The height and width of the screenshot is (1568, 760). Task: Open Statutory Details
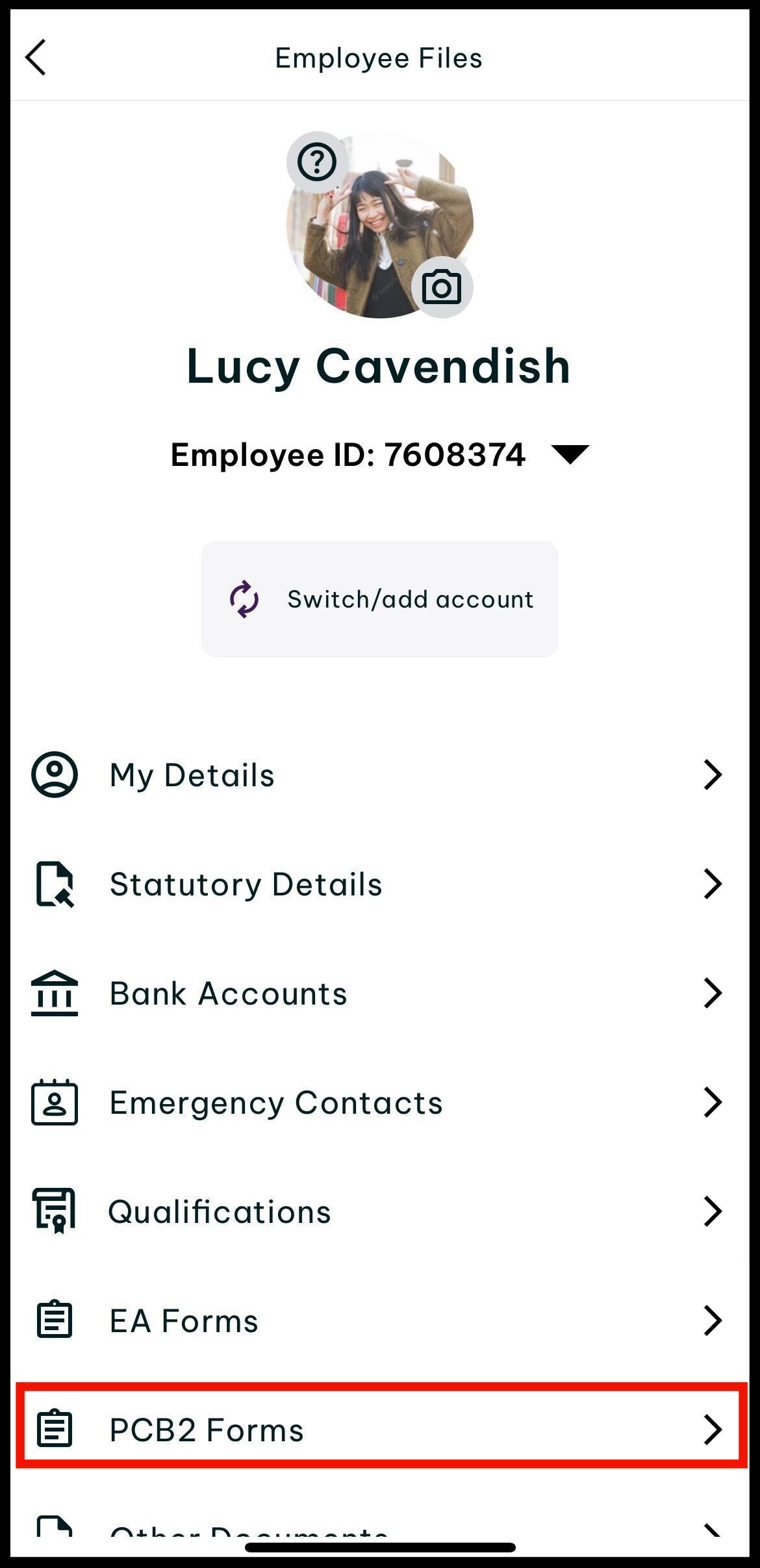coord(379,884)
